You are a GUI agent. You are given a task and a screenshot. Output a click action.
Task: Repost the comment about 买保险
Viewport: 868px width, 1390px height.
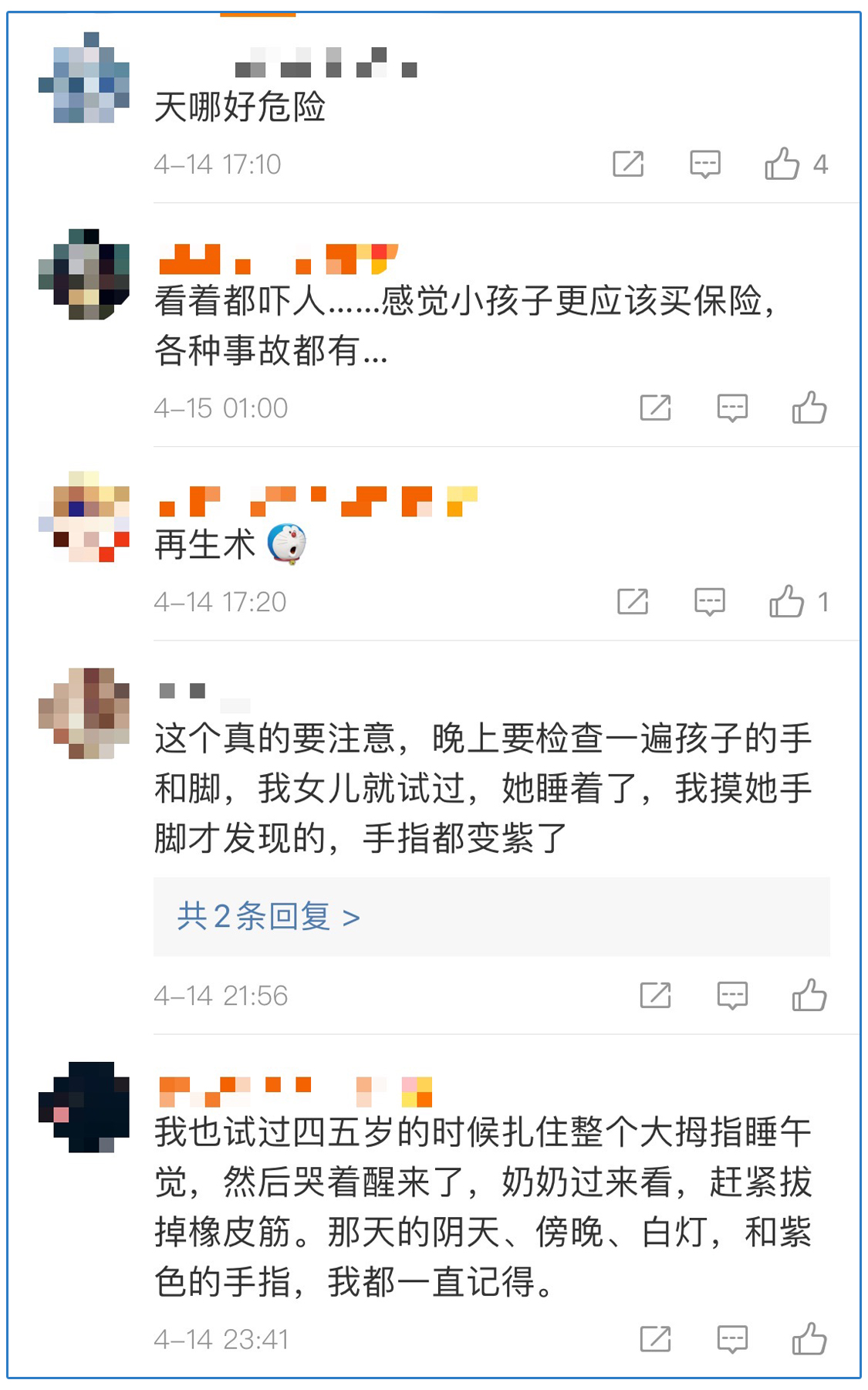pos(656,408)
